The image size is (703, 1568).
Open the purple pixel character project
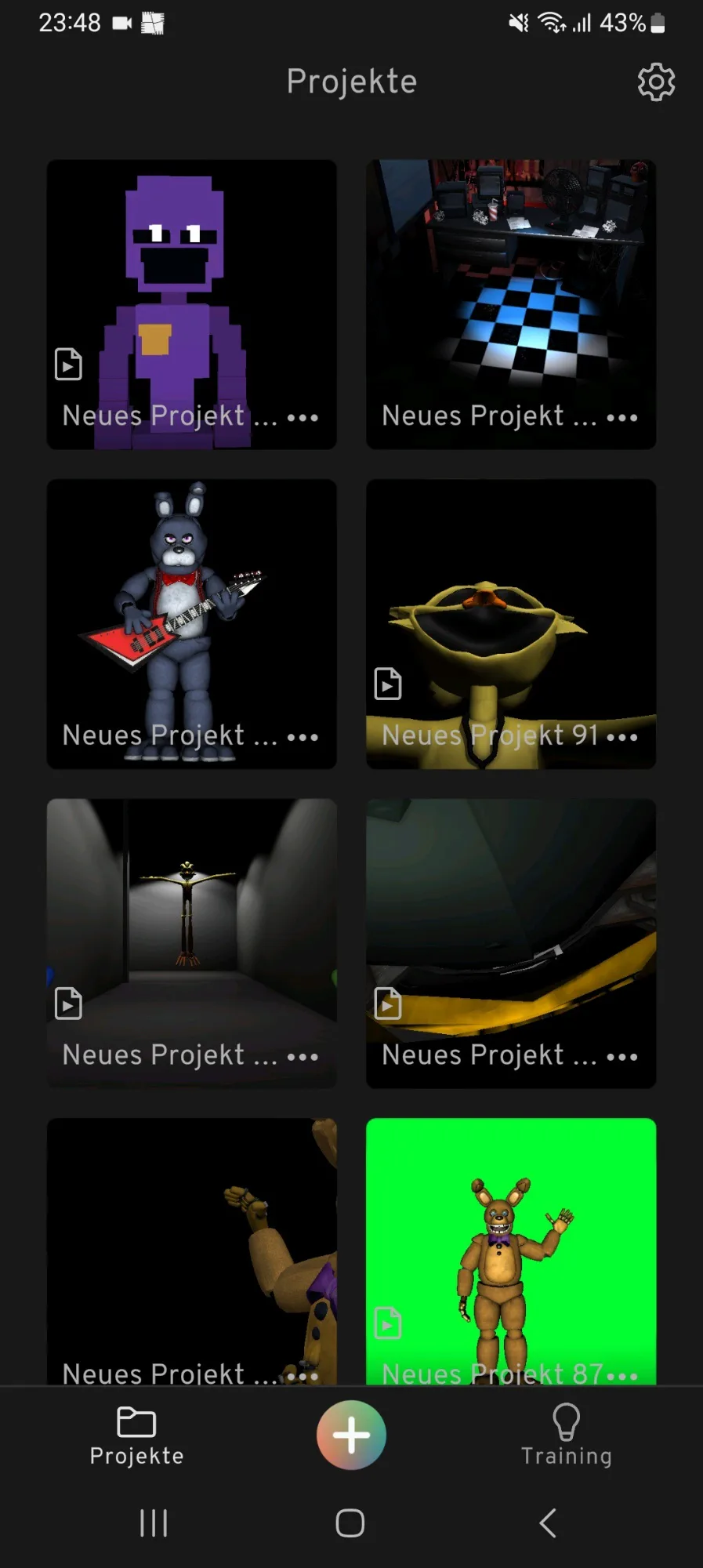pos(191,304)
